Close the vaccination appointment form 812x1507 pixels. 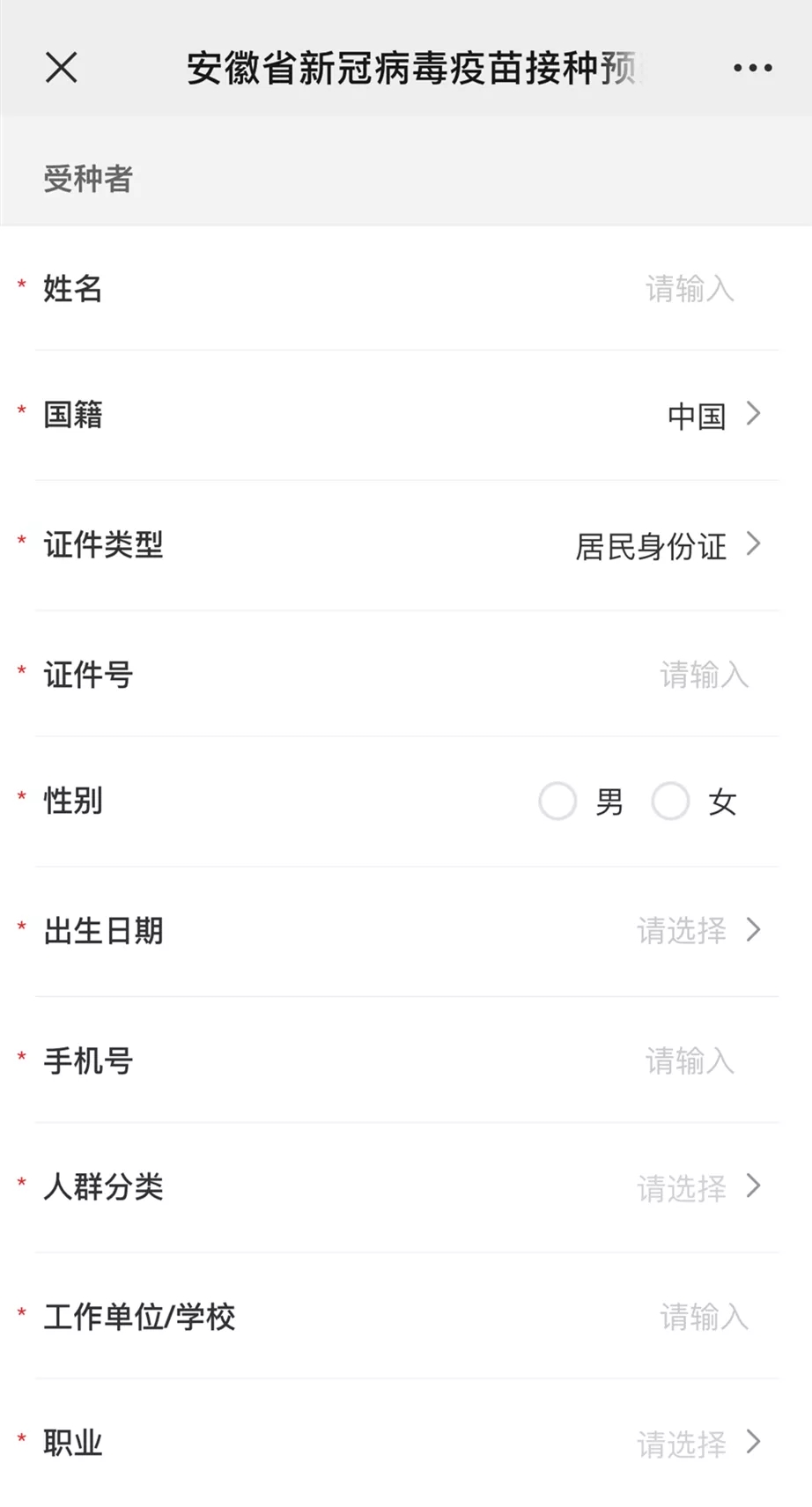click(60, 67)
